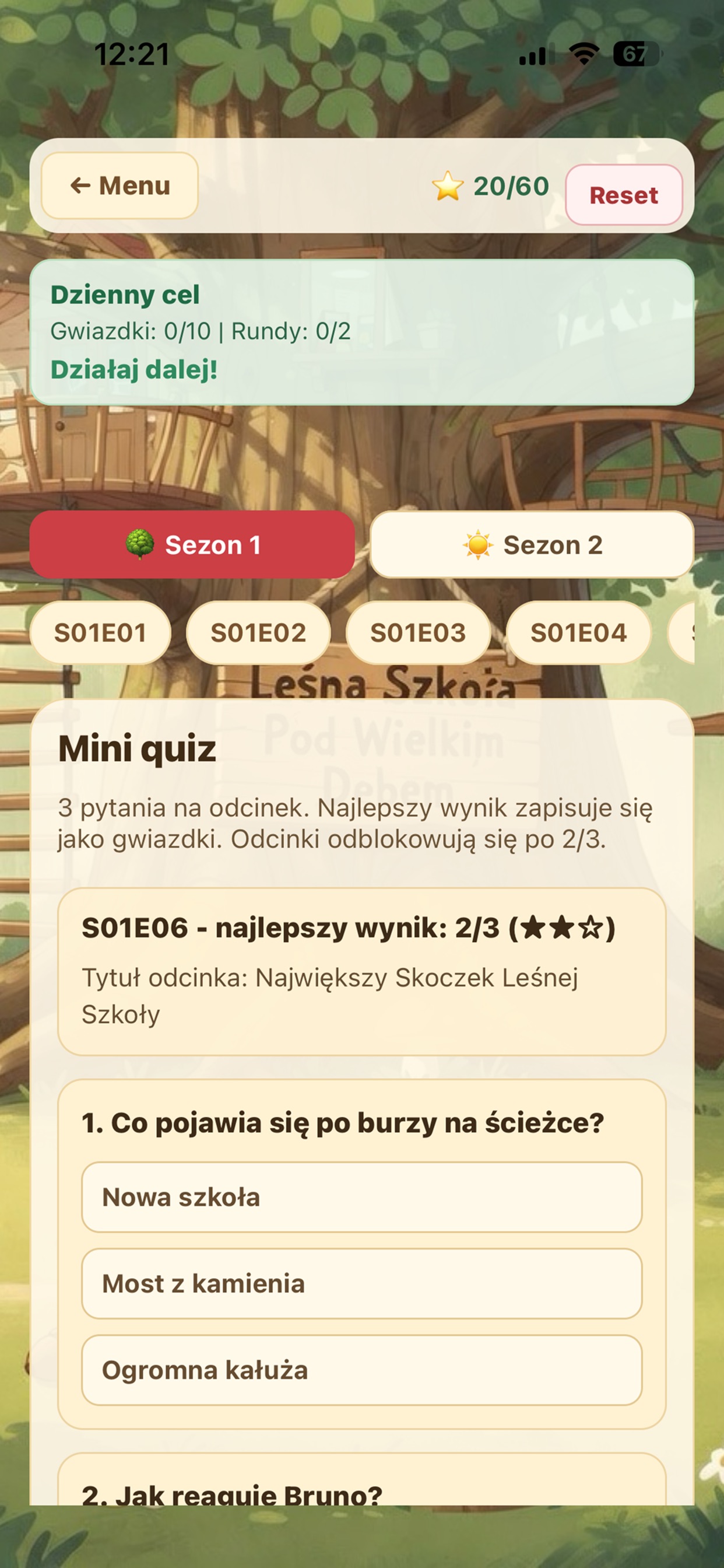Open episode chip S01E03
The width and height of the screenshot is (724, 1568).
point(418,632)
